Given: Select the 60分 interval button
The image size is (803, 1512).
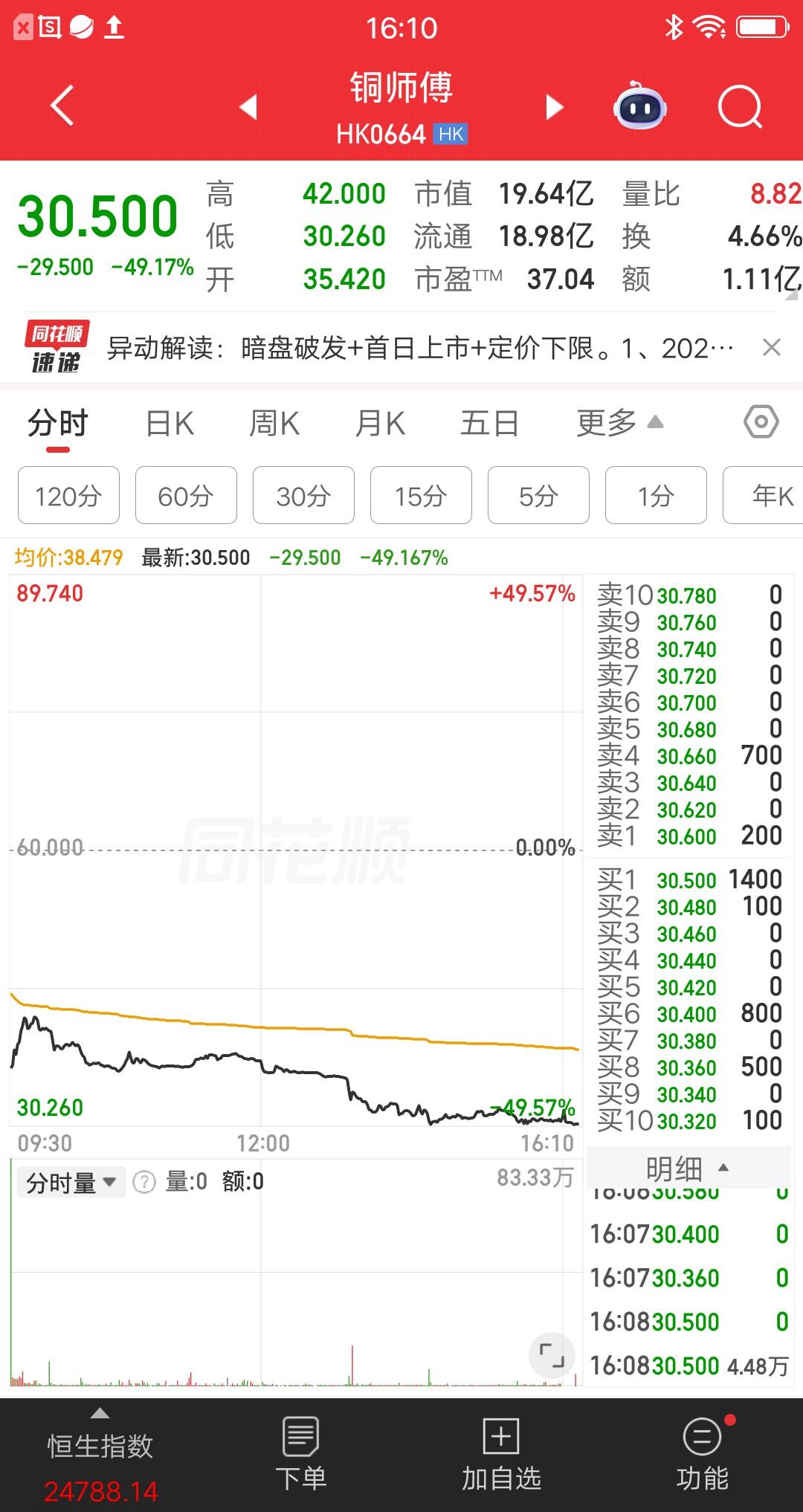Looking at the screenshot, I should pos(186,495).
